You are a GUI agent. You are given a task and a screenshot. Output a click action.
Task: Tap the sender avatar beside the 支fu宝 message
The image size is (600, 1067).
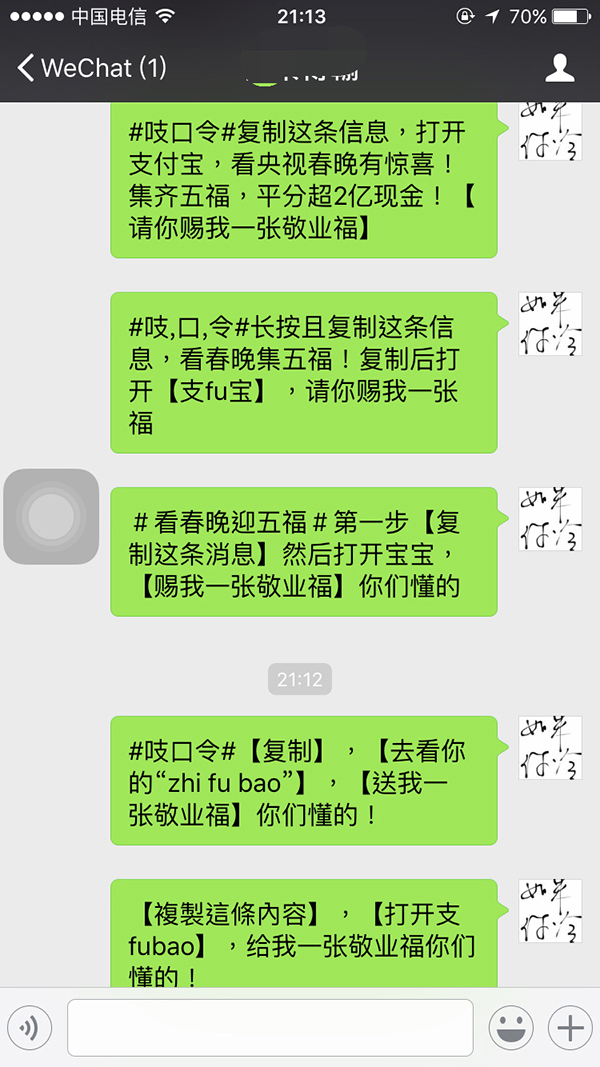tap(550, 324)
